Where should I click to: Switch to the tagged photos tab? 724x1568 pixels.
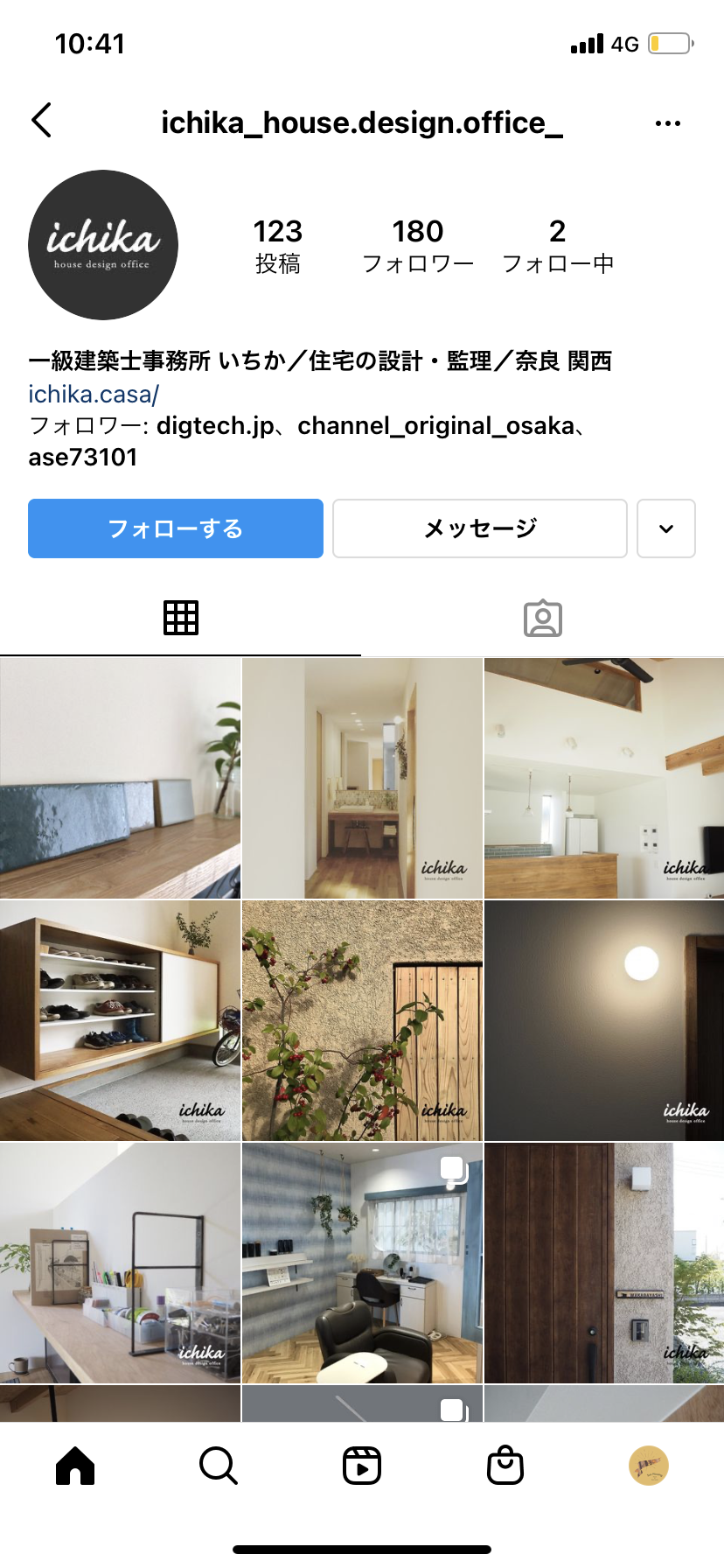(x=543, y=618)
